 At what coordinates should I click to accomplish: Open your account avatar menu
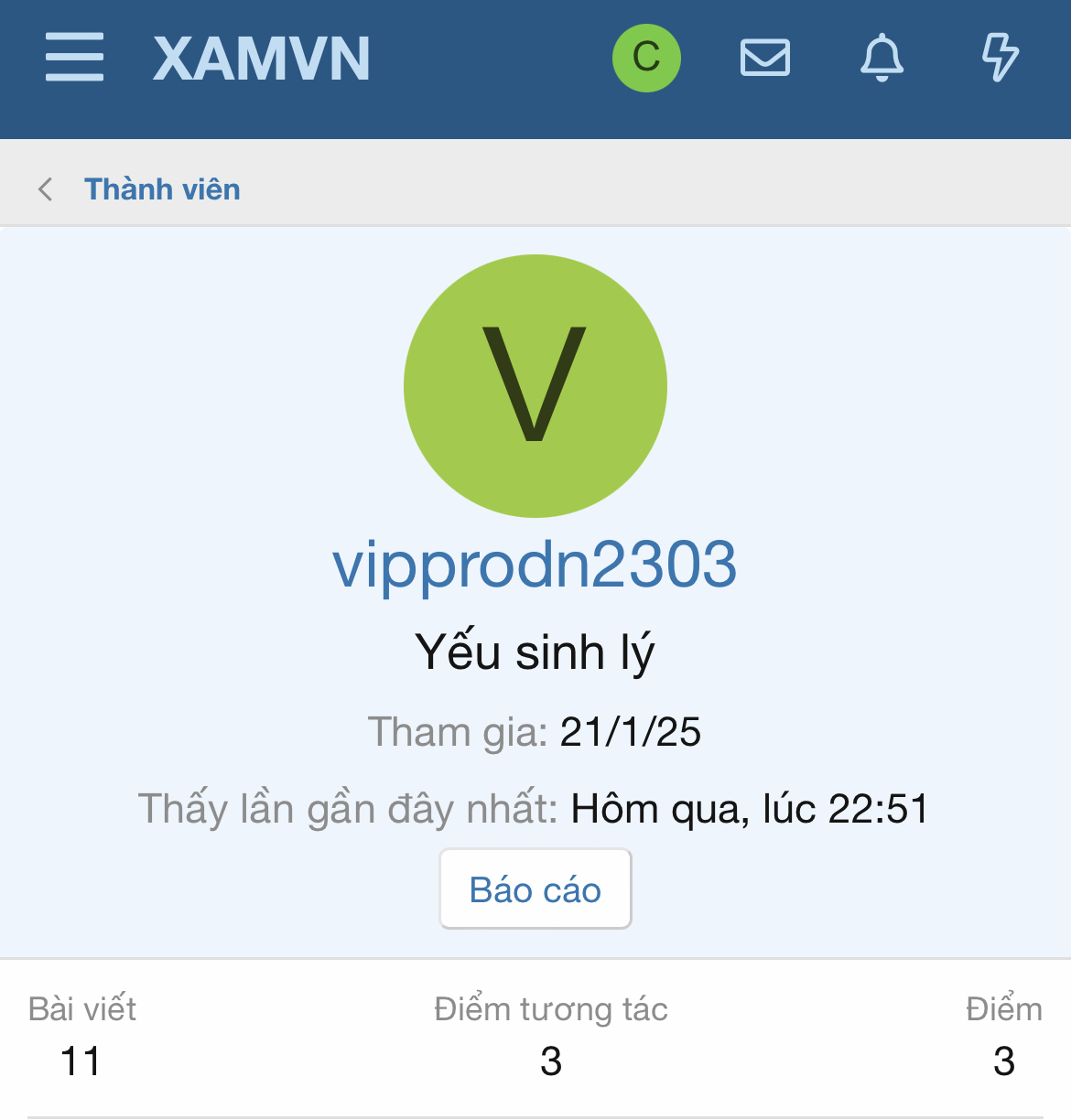click(x=646, y=58)
